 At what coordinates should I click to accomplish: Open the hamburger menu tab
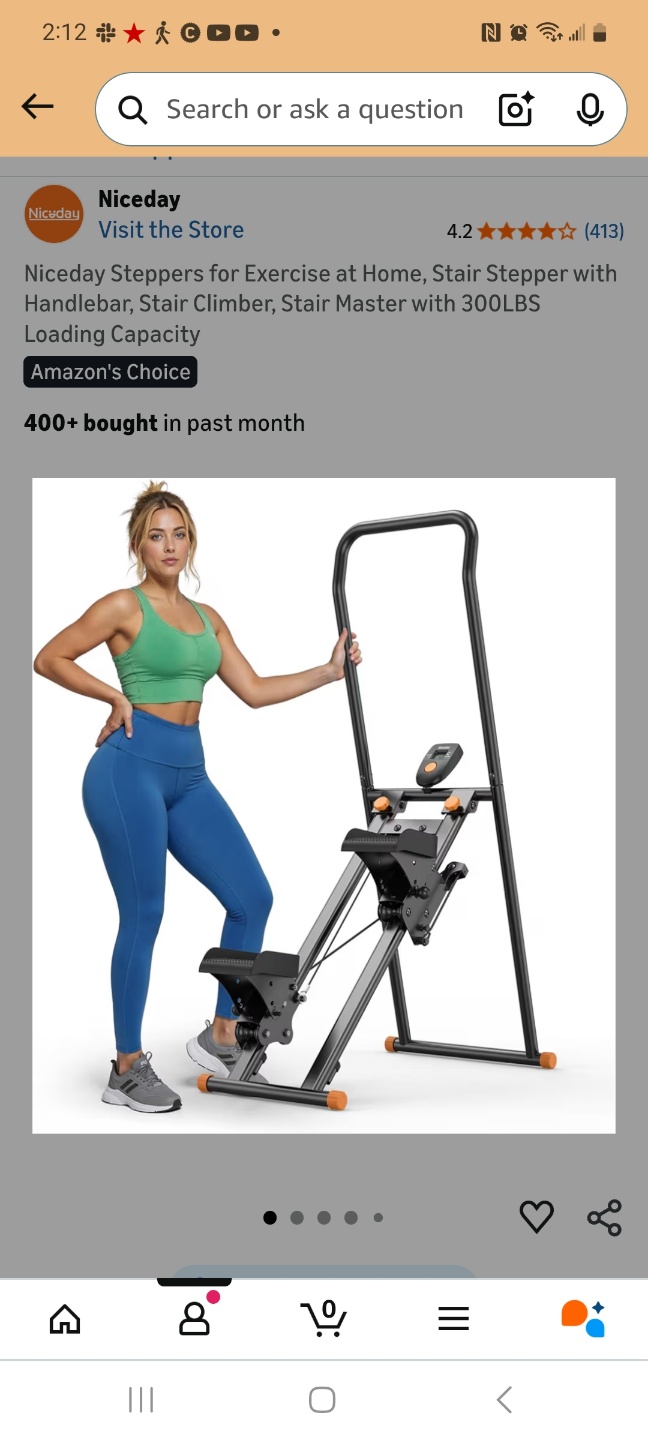click(x=453, y=1319)
